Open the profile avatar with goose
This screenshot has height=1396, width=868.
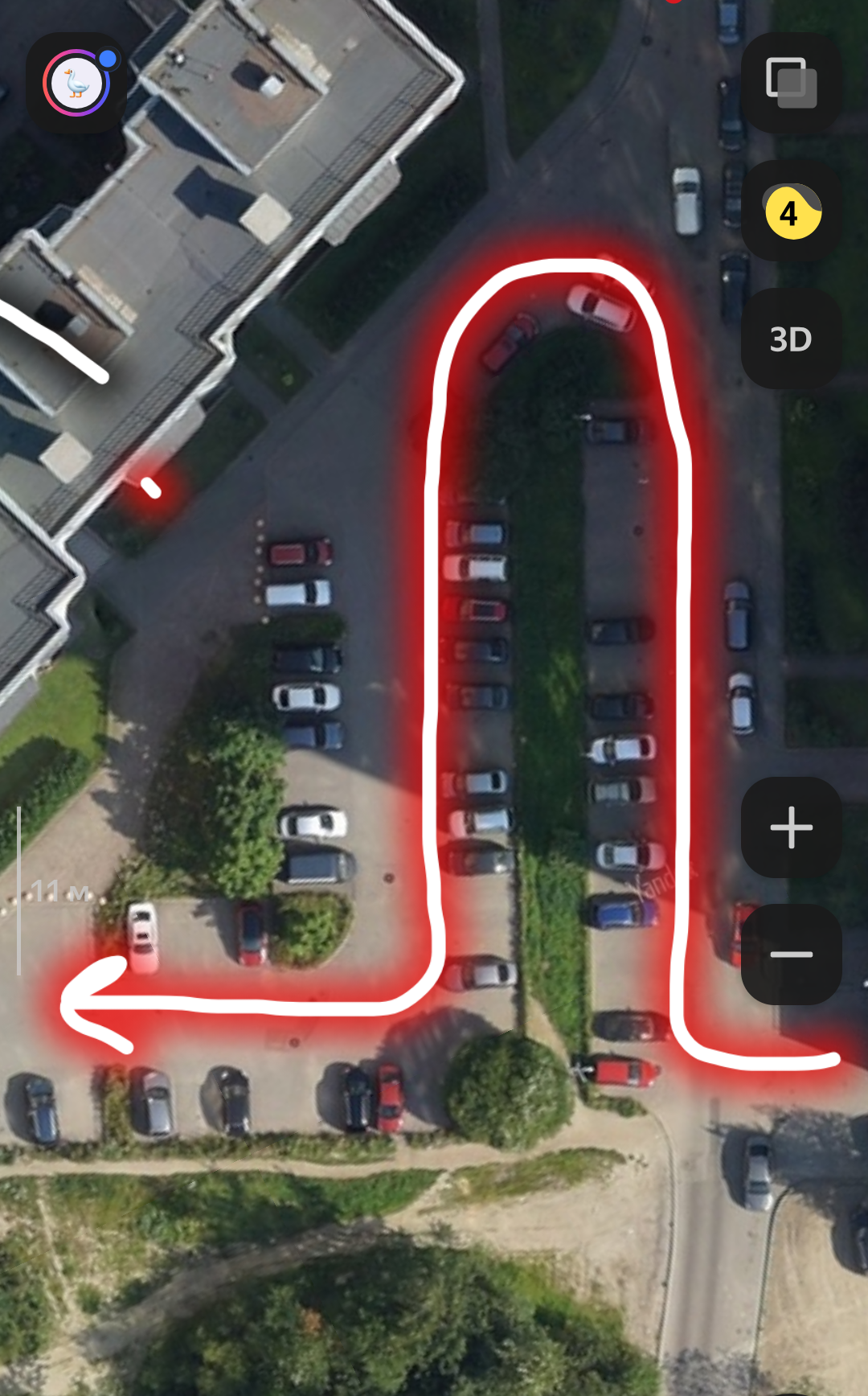pos(76,84)
